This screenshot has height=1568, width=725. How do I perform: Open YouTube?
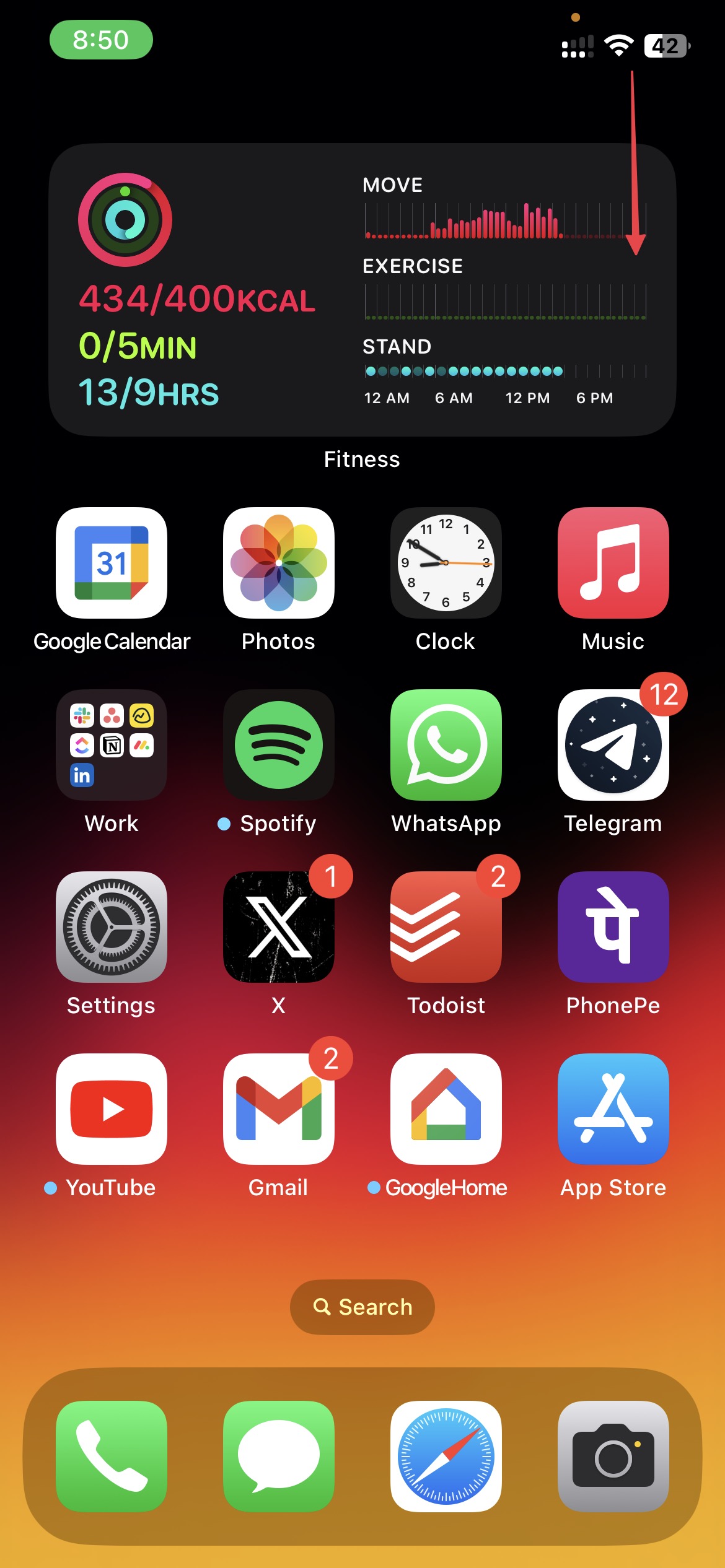point(112,1109)
